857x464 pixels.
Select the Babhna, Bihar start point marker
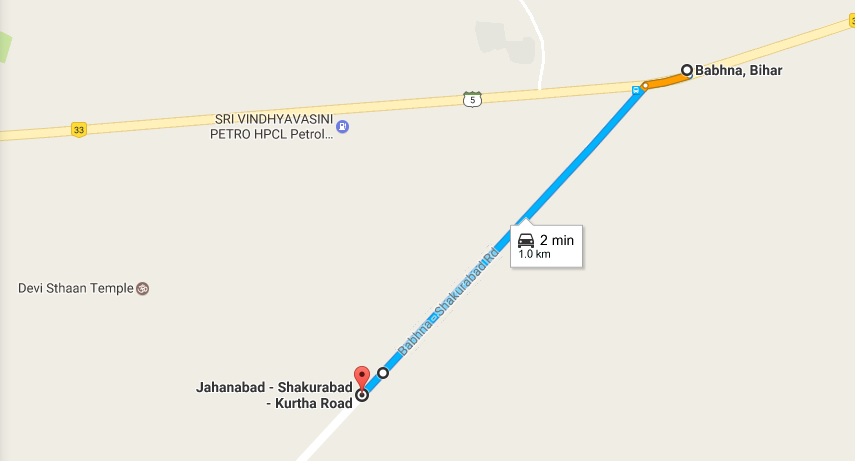687,70
